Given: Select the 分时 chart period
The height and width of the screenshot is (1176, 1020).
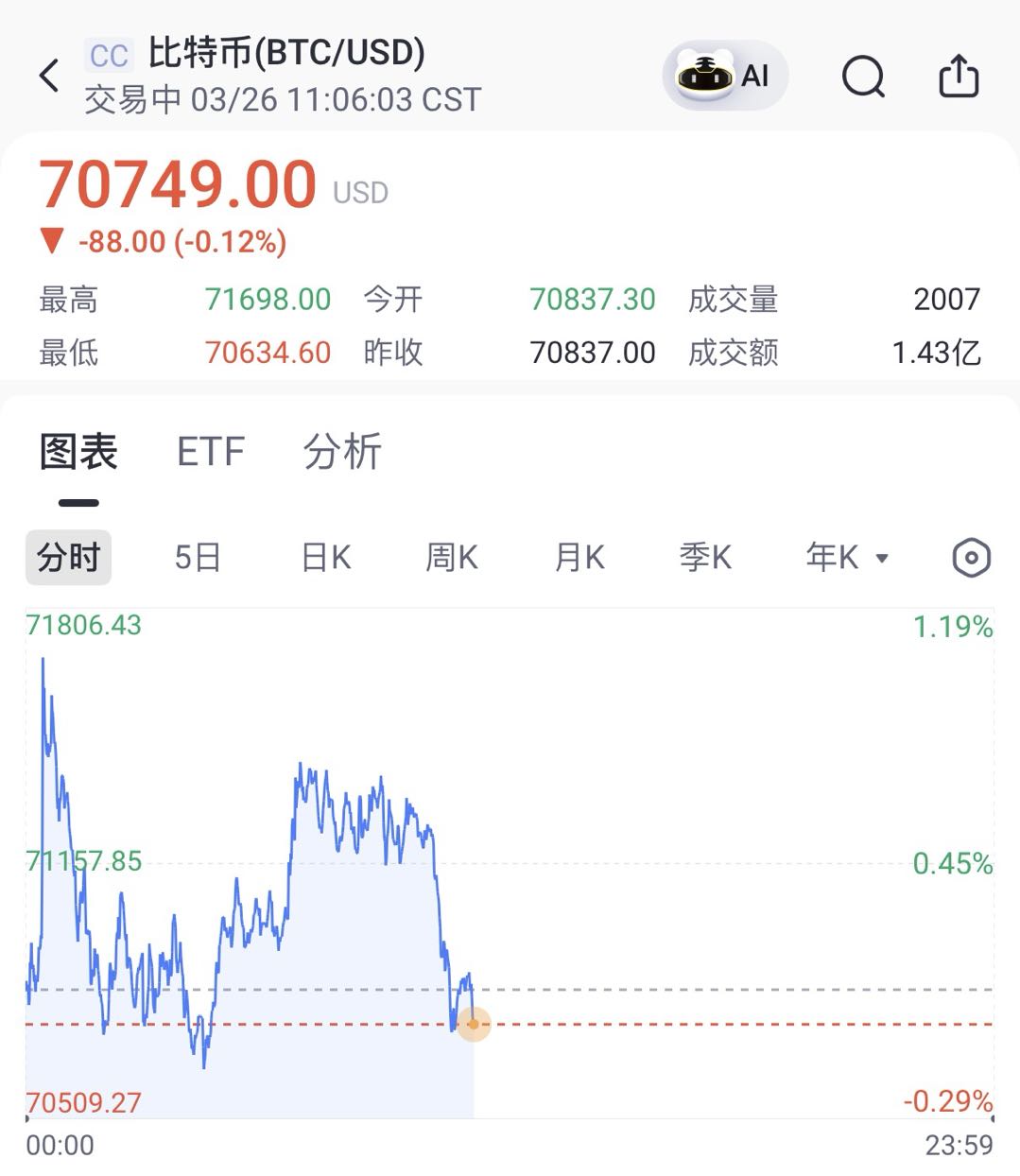Looking at the screenshot, I should 68,558.
